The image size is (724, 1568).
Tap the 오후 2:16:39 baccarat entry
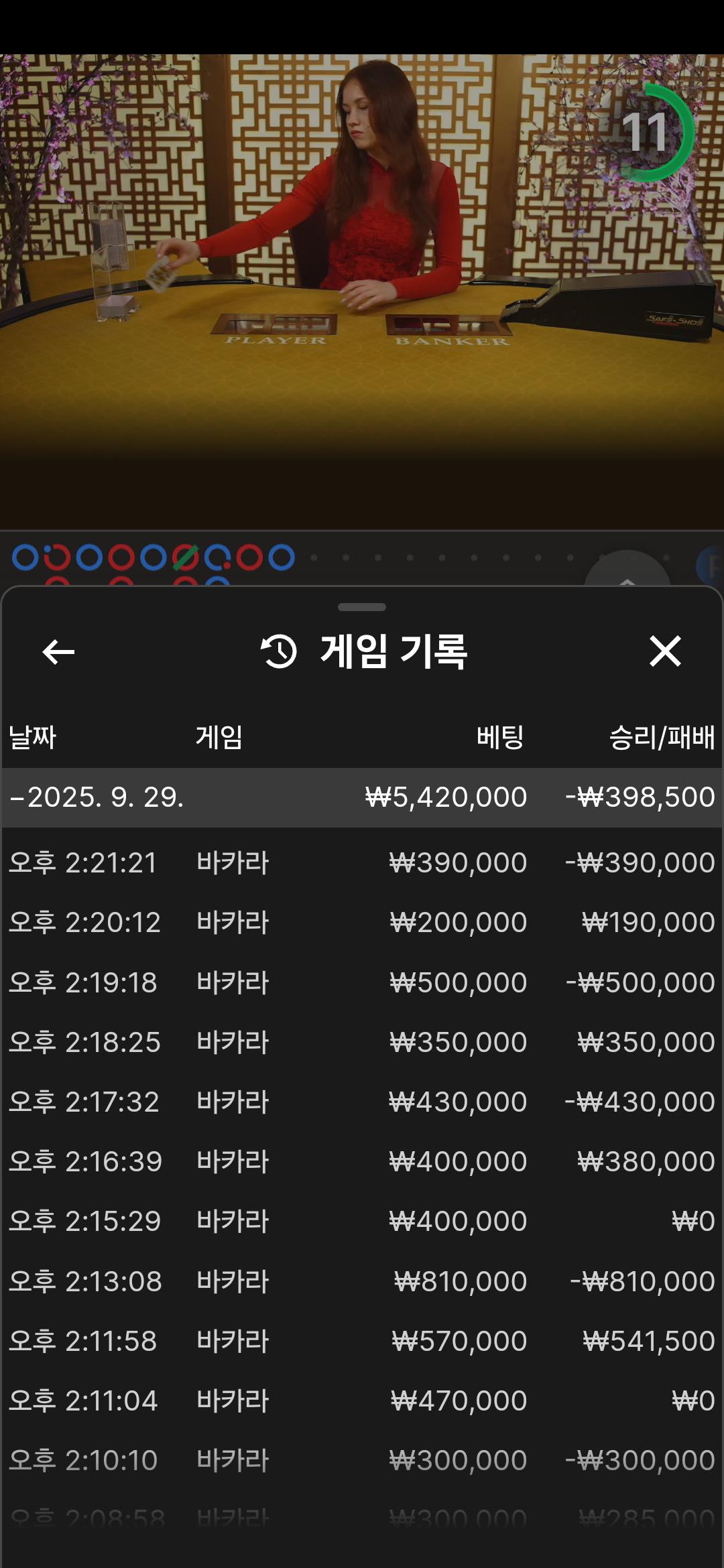point(362,1161)
